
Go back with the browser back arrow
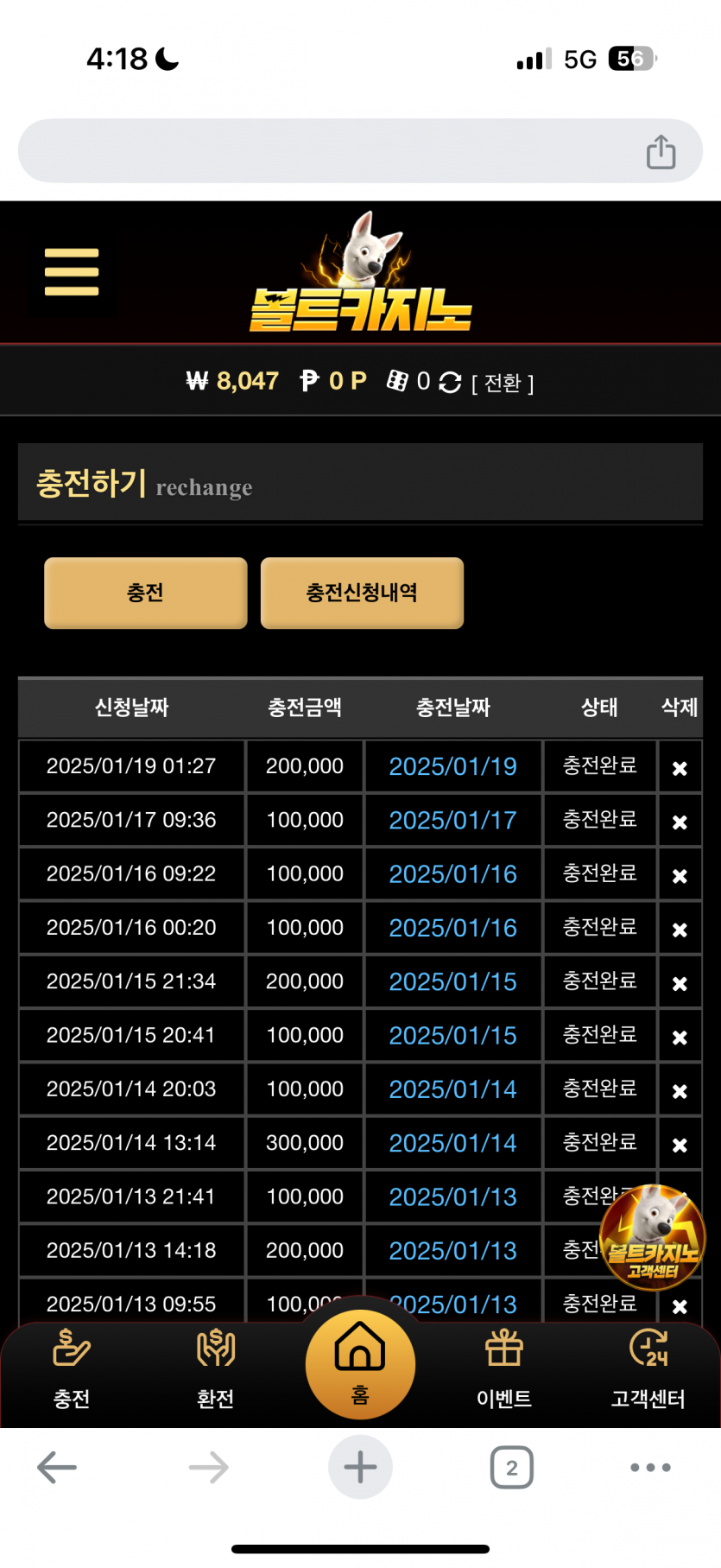[x=57, y=1467]
